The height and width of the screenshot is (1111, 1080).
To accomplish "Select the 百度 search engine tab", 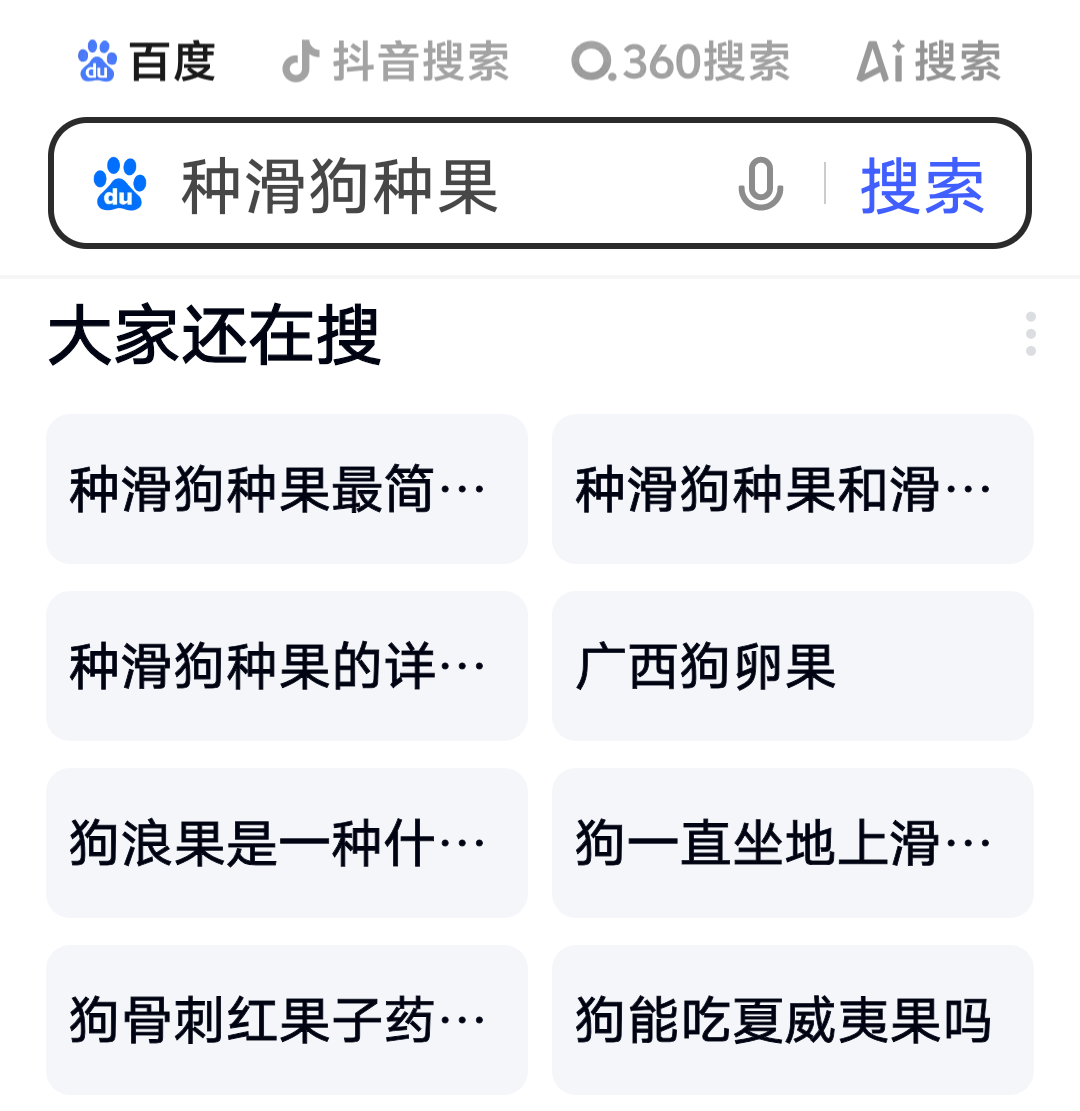I will tap(146, 62).
